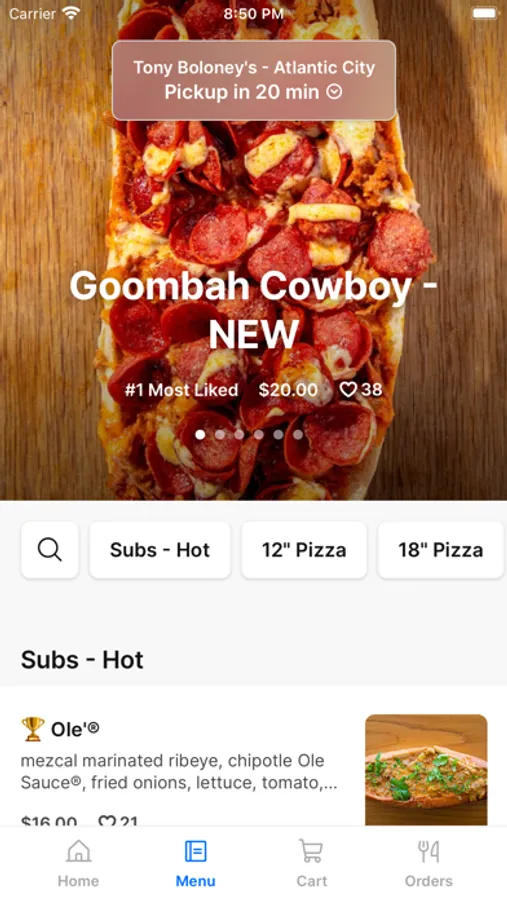The height and width of the screenshot is (900, 507).
Task: Jump to the 18" Pizza category
Action: [440, 550]
